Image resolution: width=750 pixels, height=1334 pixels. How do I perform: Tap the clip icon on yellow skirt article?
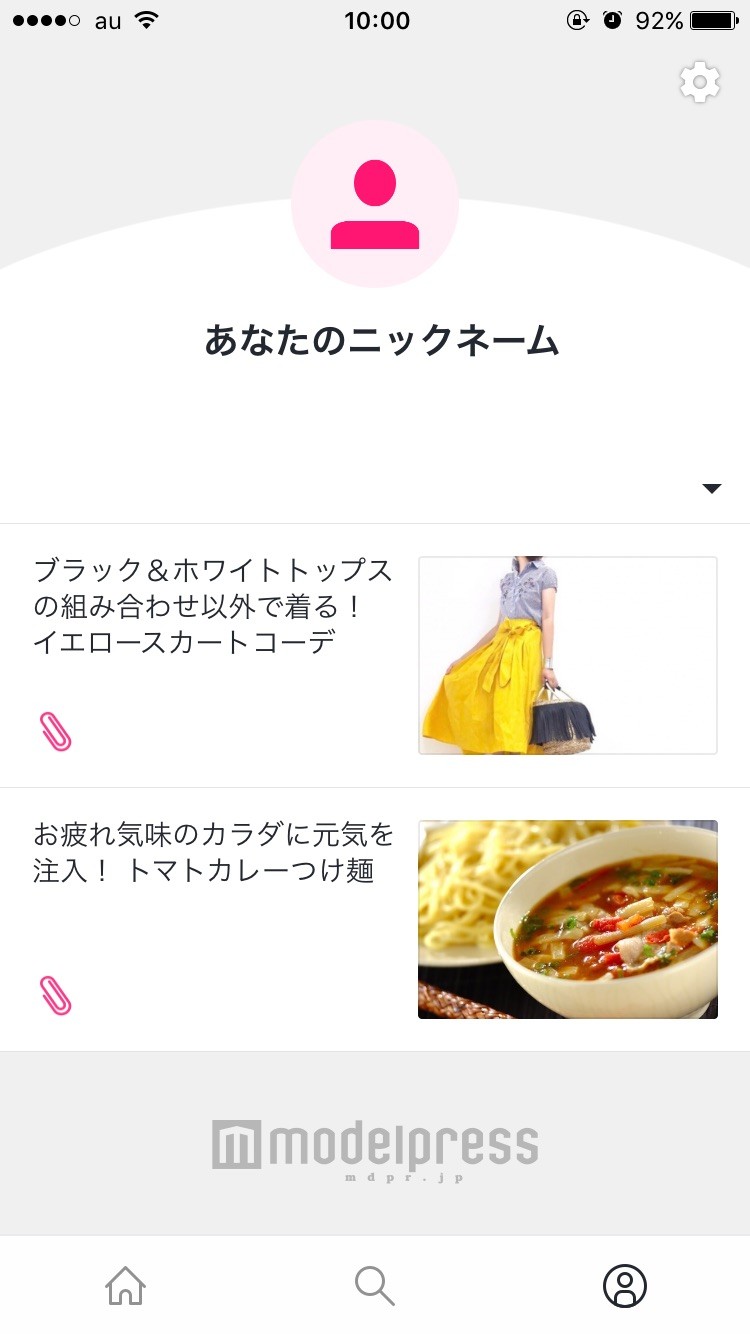pyautogui.click(x=56, y=732)
